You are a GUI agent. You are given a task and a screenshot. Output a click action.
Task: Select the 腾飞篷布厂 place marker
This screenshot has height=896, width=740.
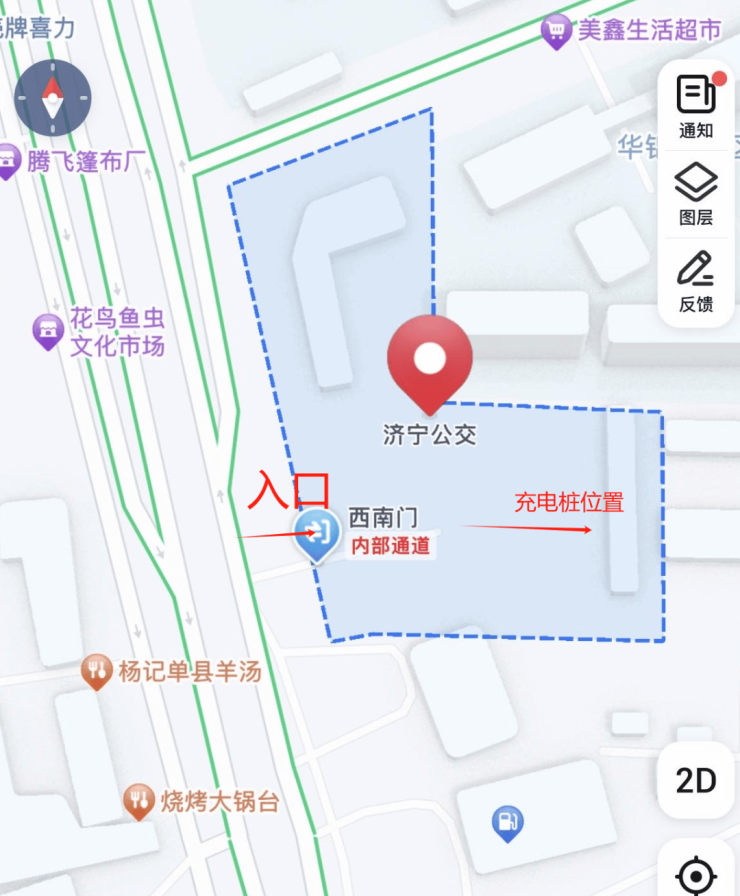[x=10, y=160]
